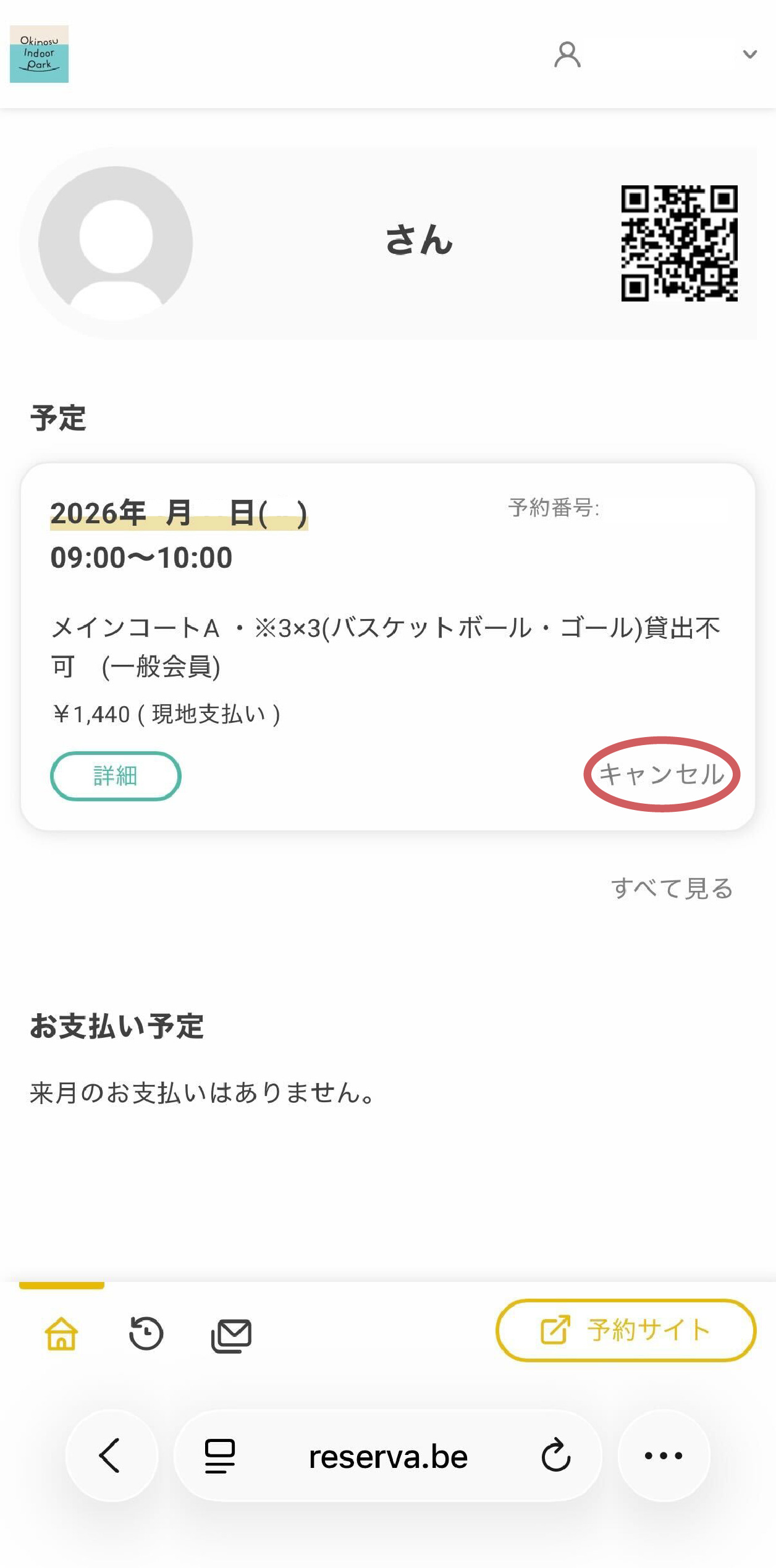Open the 予約サイト booking site
Image resolution: width=776 pixels, height=1568 pixels.
pyautogui.click(x=625, y=1330)
